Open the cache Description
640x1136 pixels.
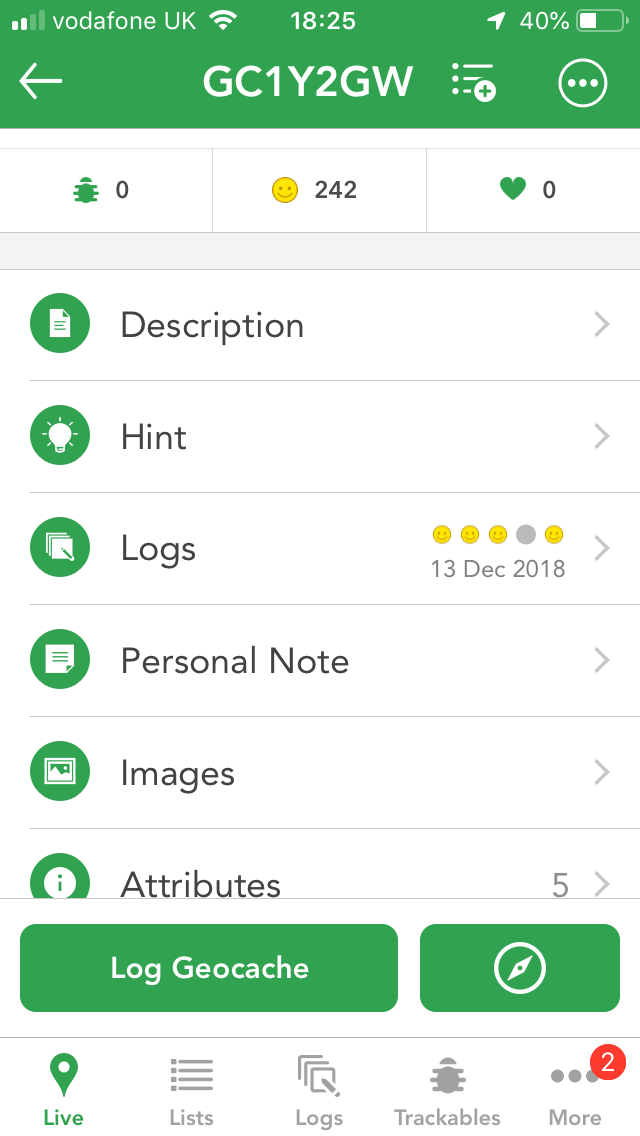[x=320, y=325]
